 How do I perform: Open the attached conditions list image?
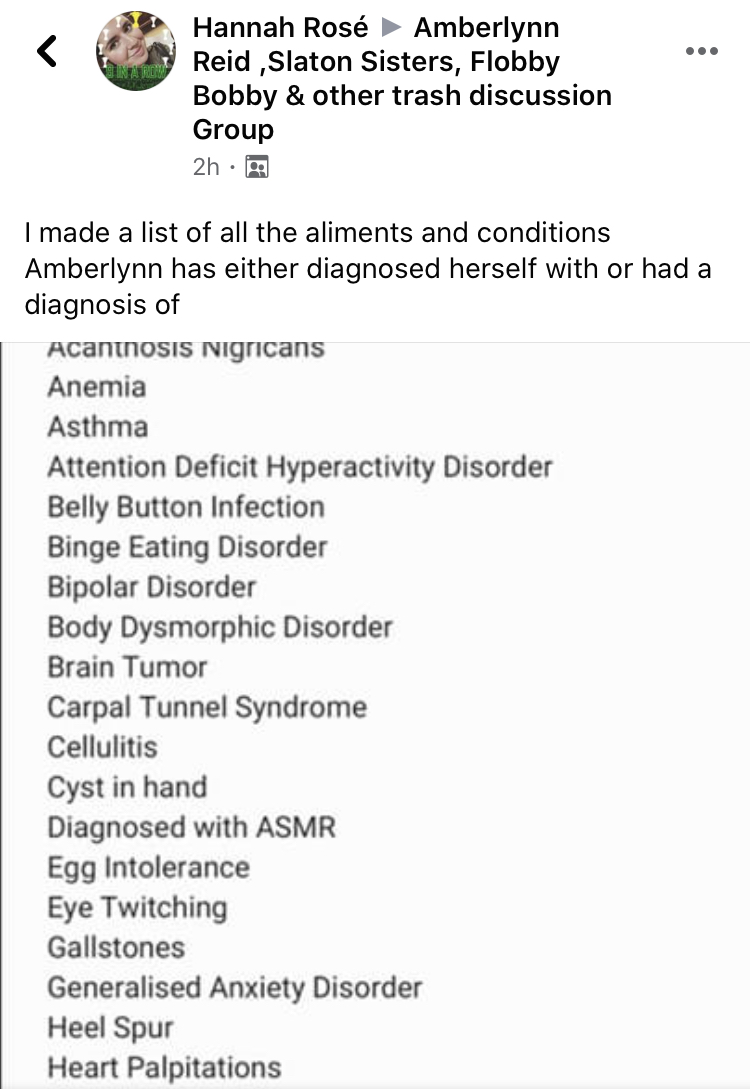pos(375,715)
